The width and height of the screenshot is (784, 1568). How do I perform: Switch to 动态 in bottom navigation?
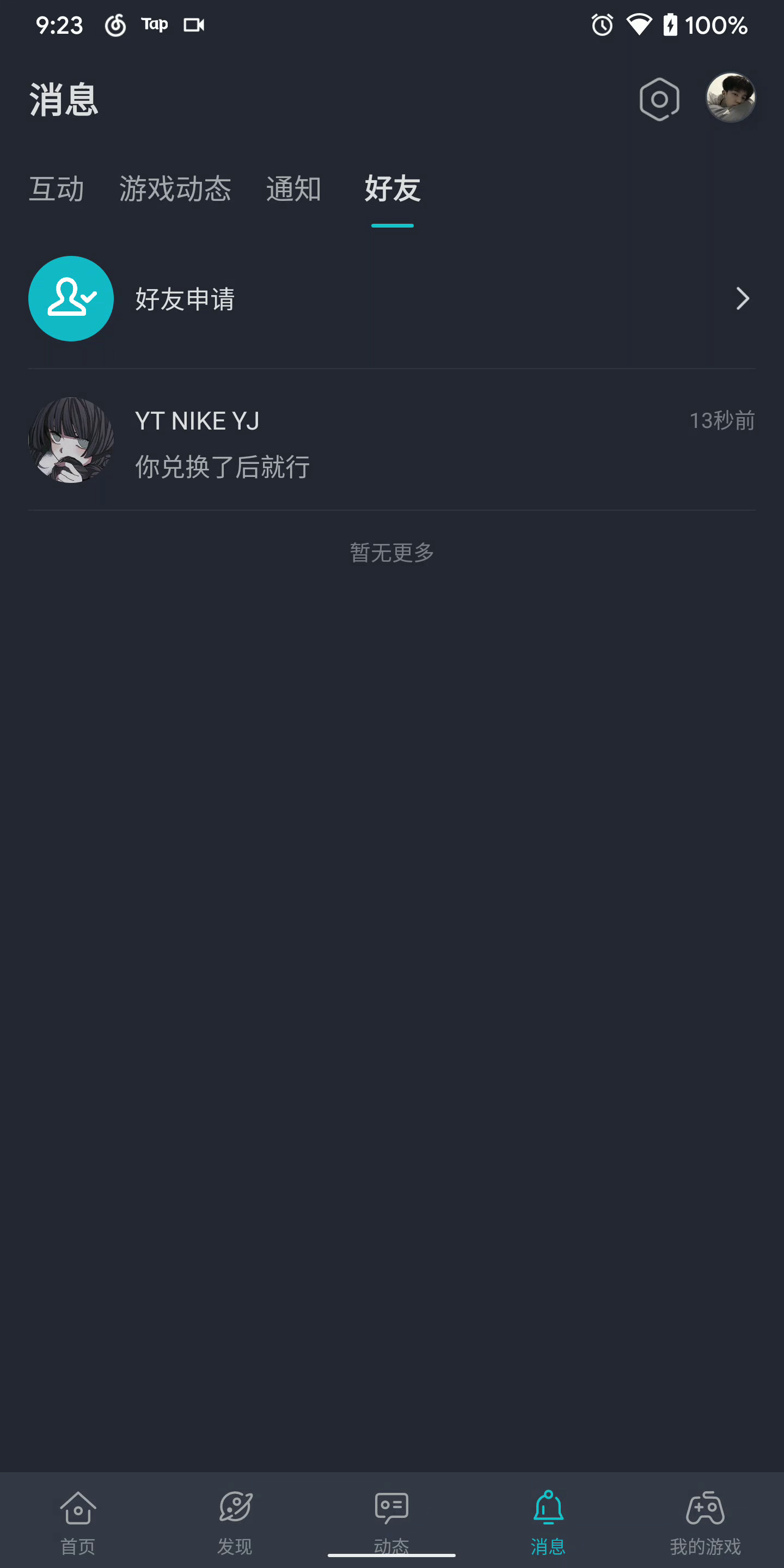391,1520
